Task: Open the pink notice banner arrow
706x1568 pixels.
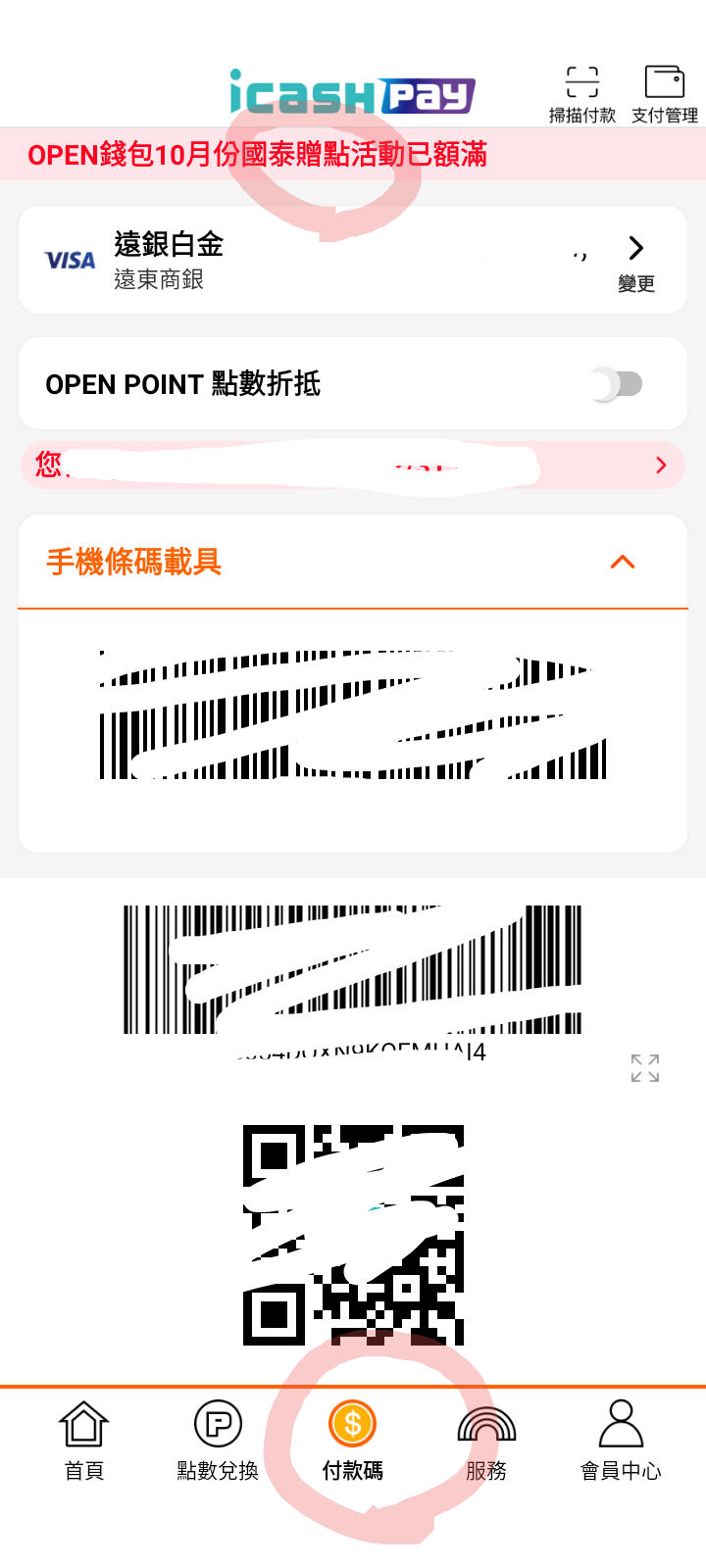Action: pyautogui.click(x=661, y=465)
